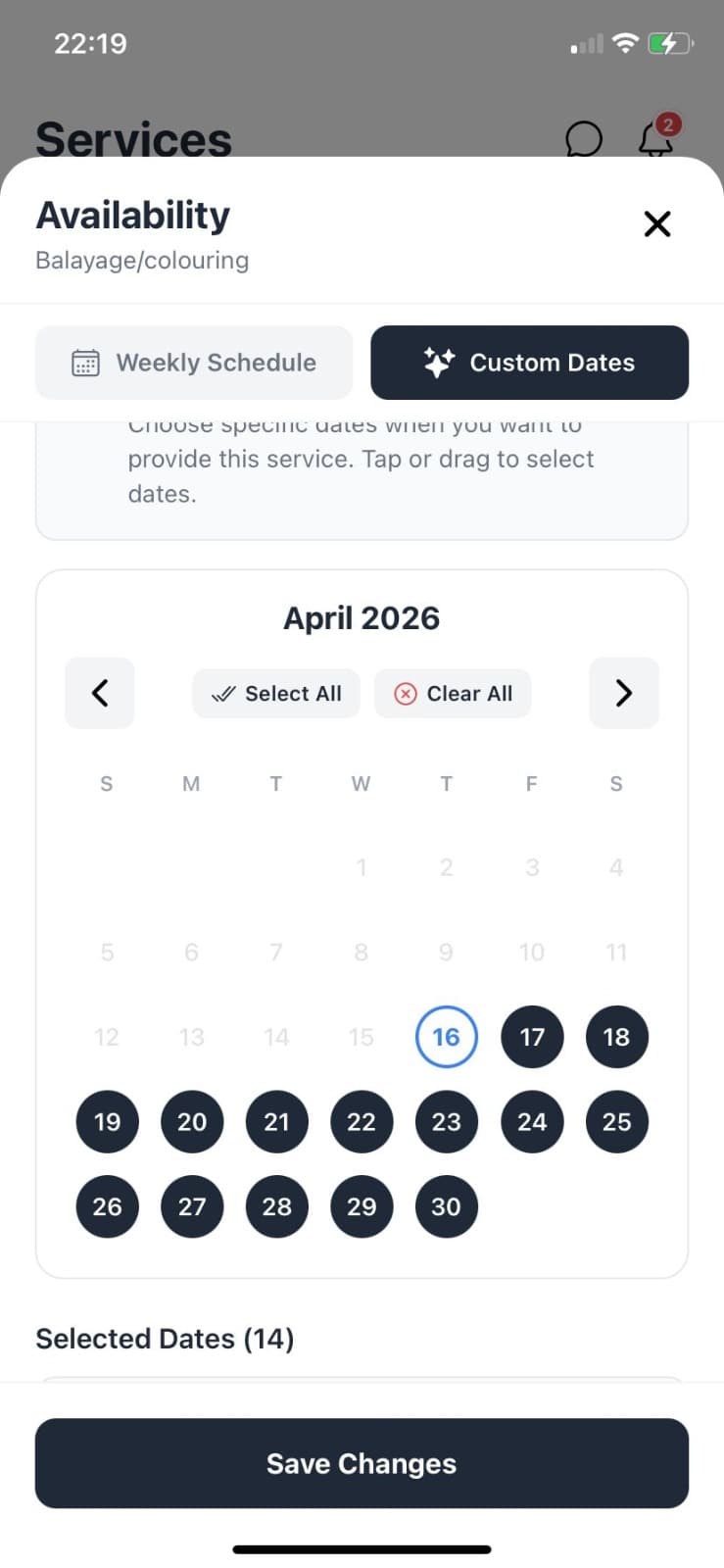Screen dimensions: 724x1568
Task: Deselect April 30
Action: [x=446, y=1206]
